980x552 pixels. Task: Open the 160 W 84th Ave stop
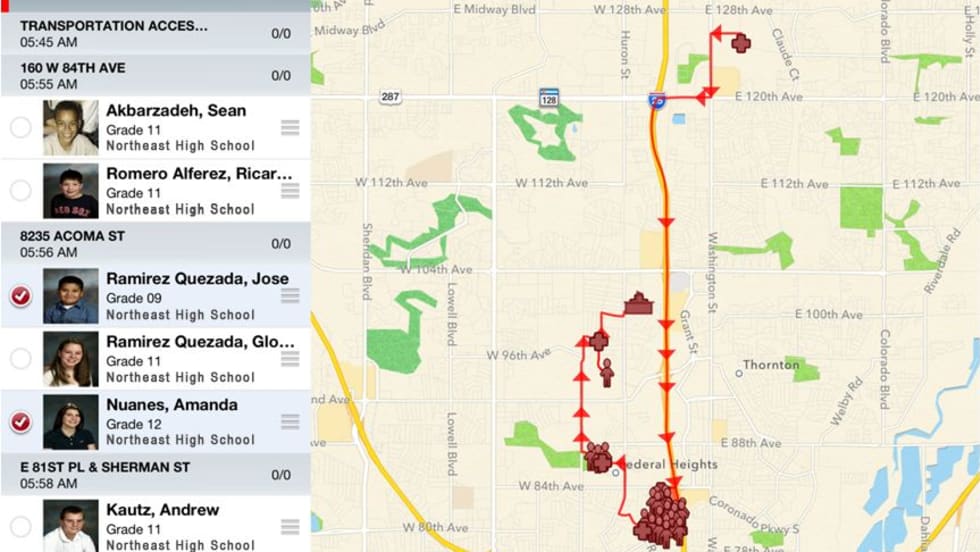point(154,76)
